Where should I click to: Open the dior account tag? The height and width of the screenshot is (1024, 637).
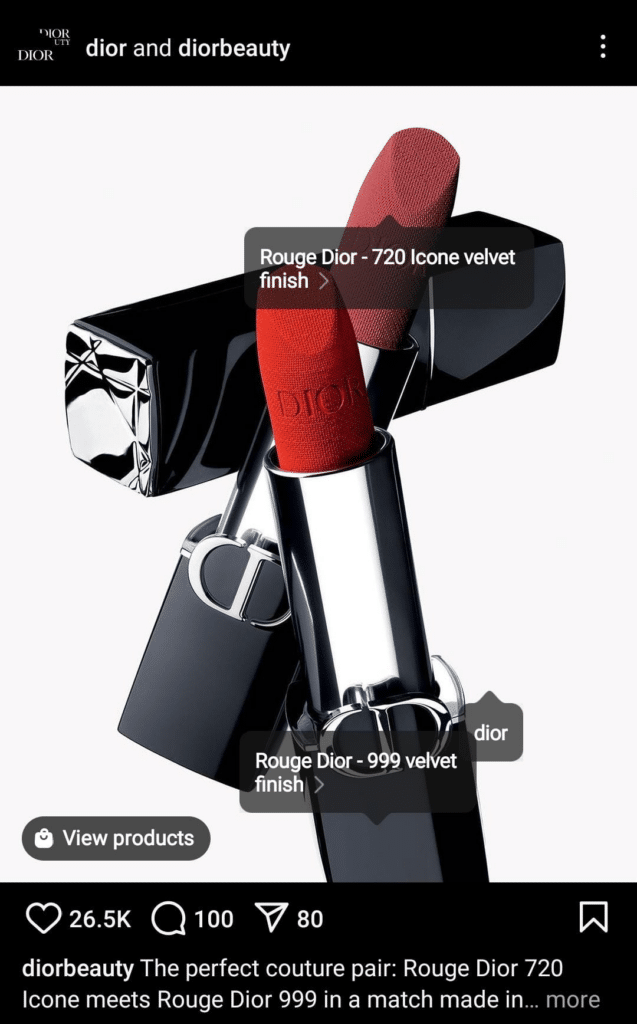(491, 733)
